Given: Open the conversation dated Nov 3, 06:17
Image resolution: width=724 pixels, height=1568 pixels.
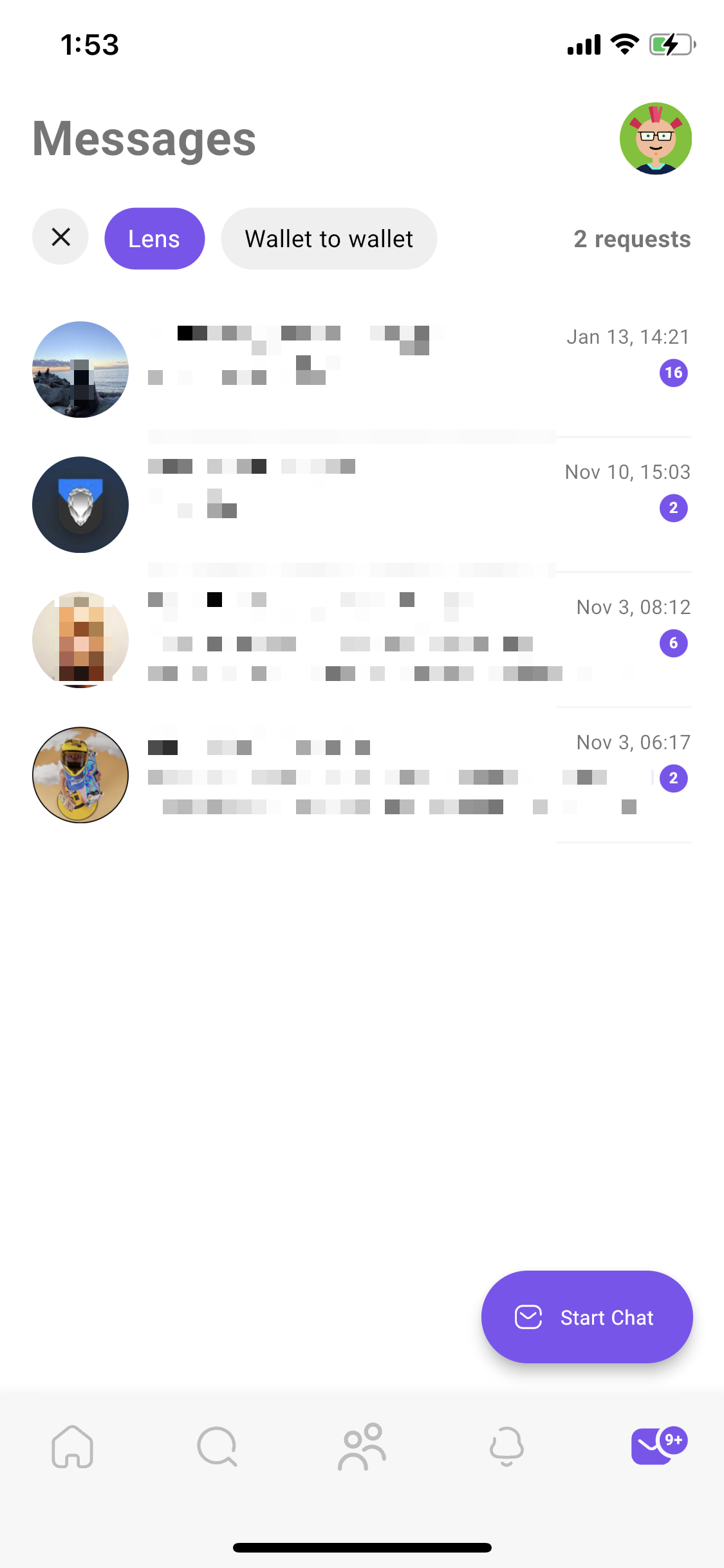Looking at the screenshot, I should (362, 775).
